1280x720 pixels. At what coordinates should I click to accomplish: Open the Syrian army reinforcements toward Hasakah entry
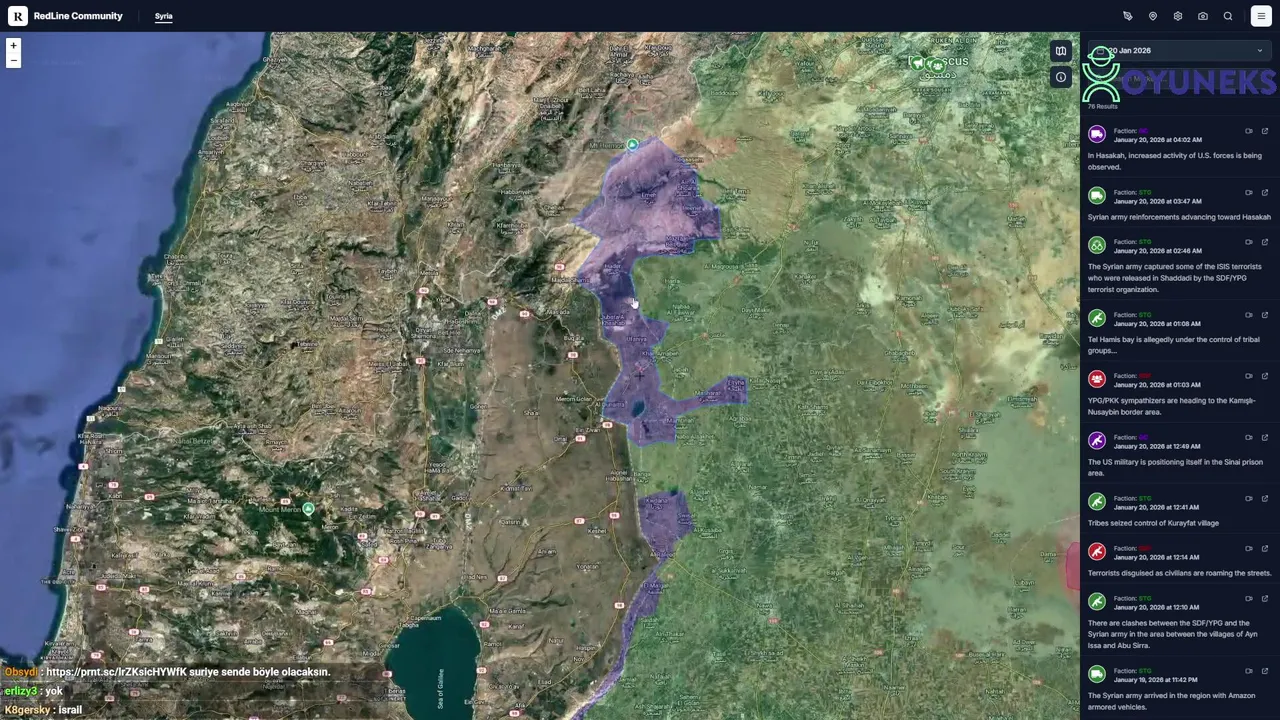tap(1179, 217)
